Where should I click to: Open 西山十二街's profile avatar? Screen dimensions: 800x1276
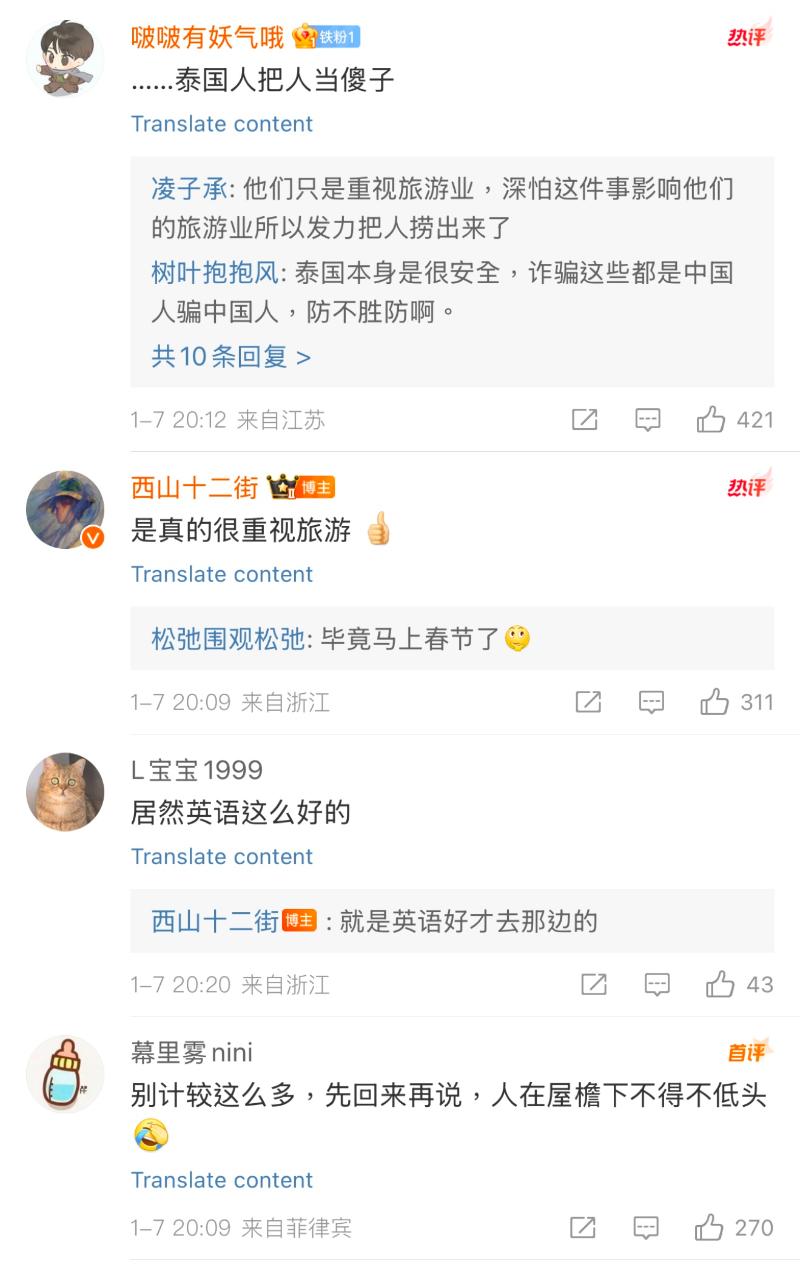click(65, 510)
